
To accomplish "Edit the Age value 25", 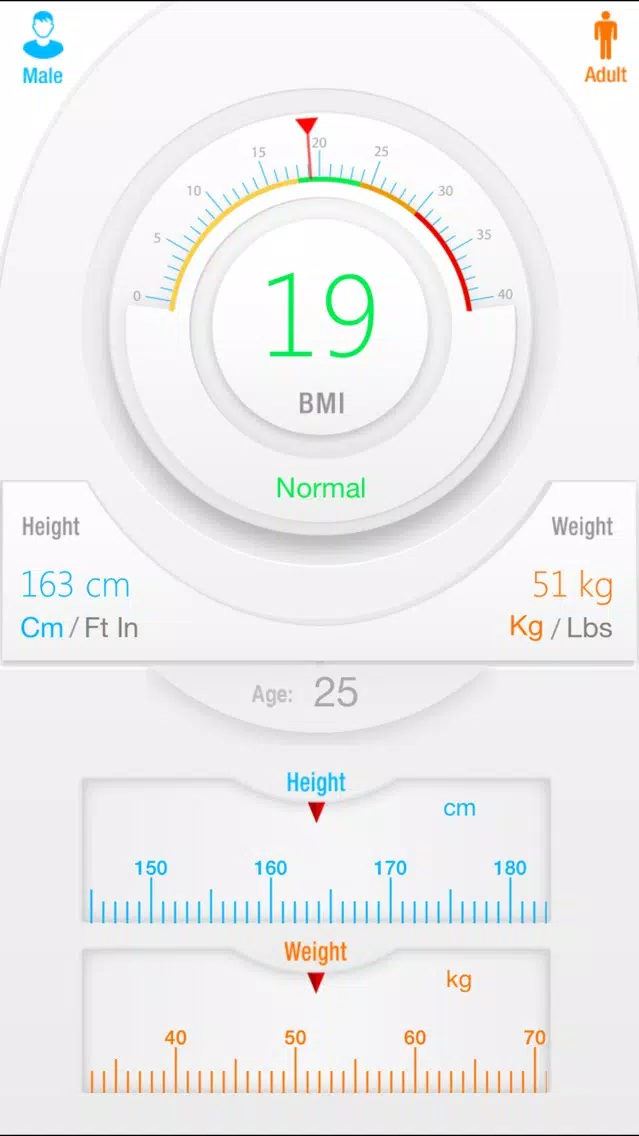I will 336,693.
